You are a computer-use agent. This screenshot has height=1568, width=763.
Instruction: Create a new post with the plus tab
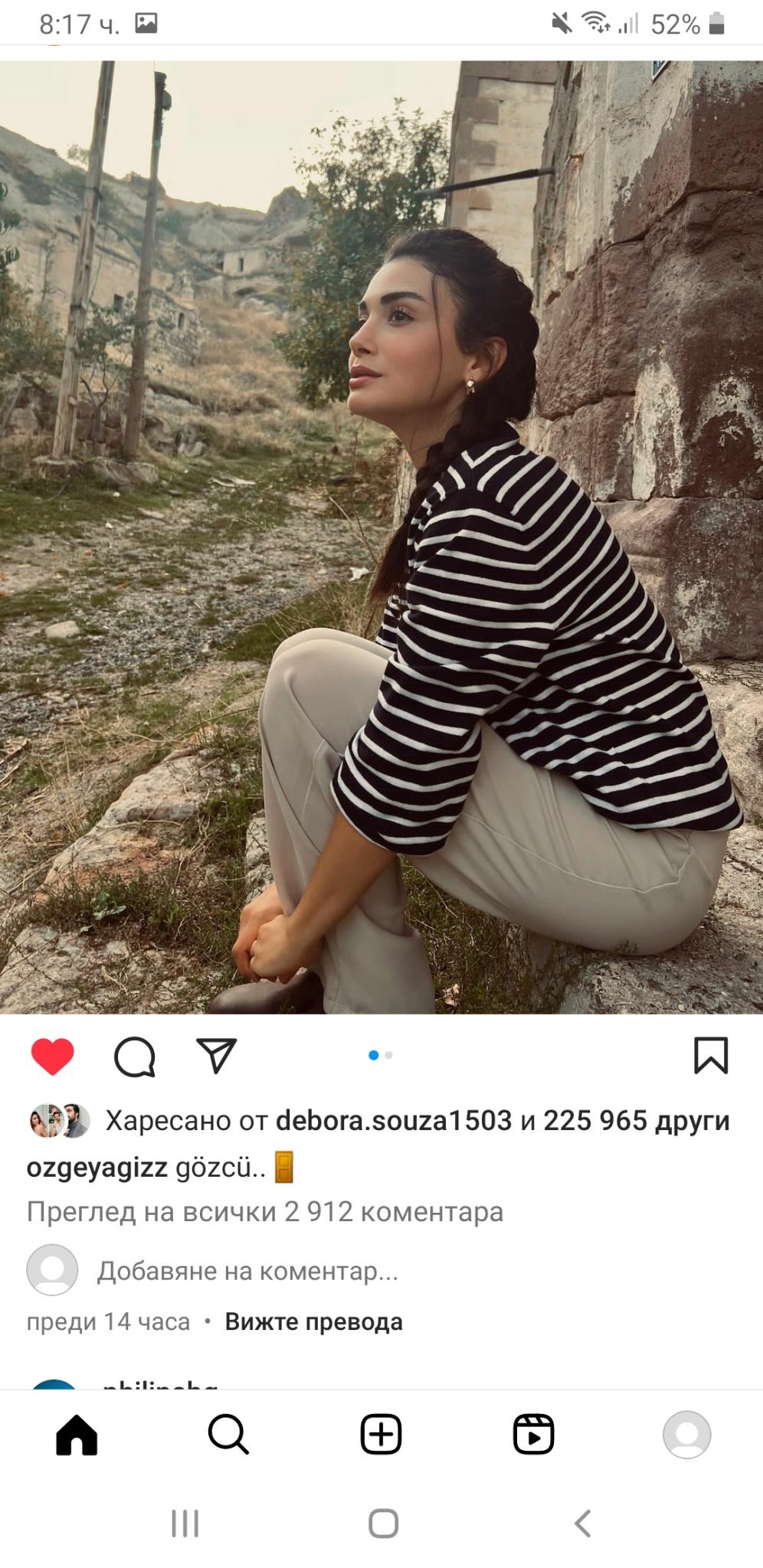(x=381, y=1435)
